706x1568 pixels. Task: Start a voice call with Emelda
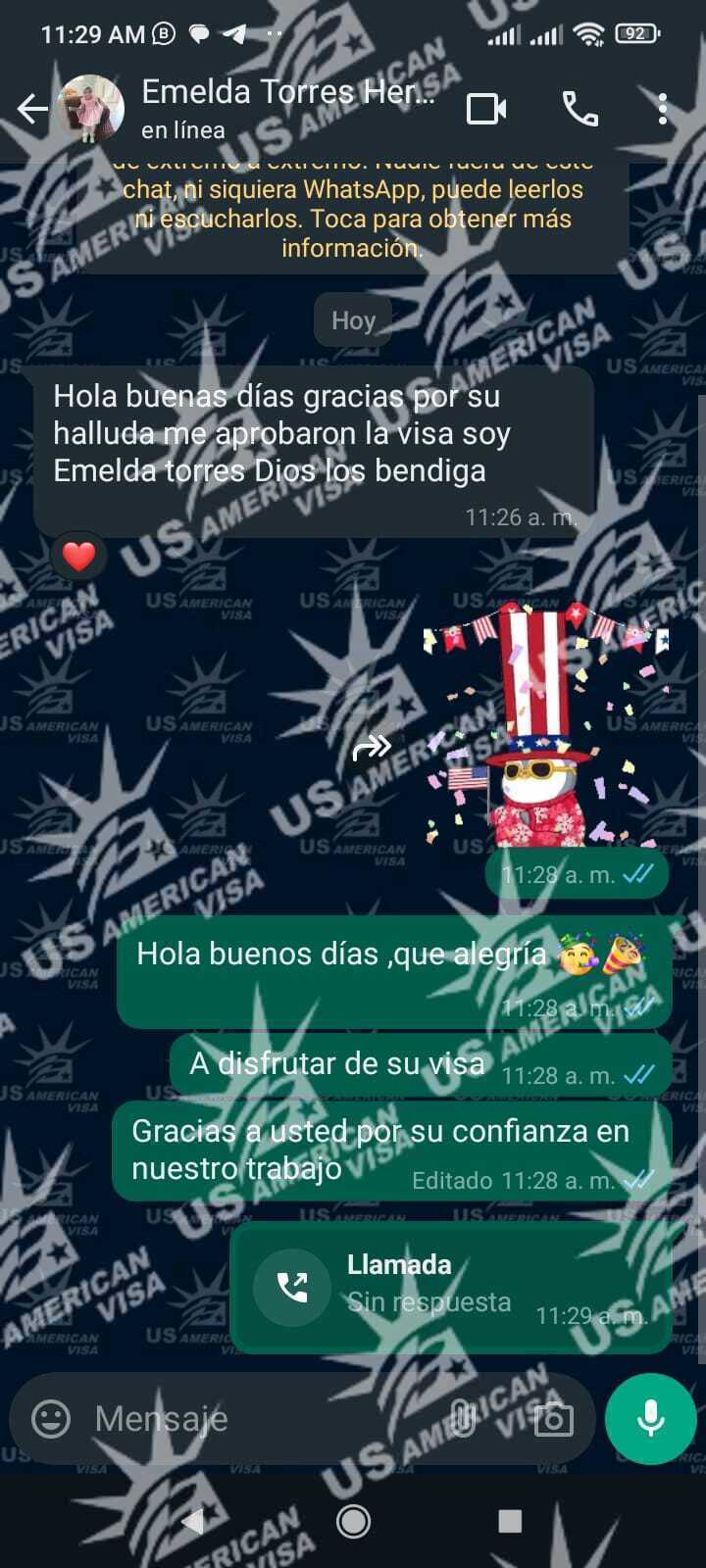pos(580,109)
